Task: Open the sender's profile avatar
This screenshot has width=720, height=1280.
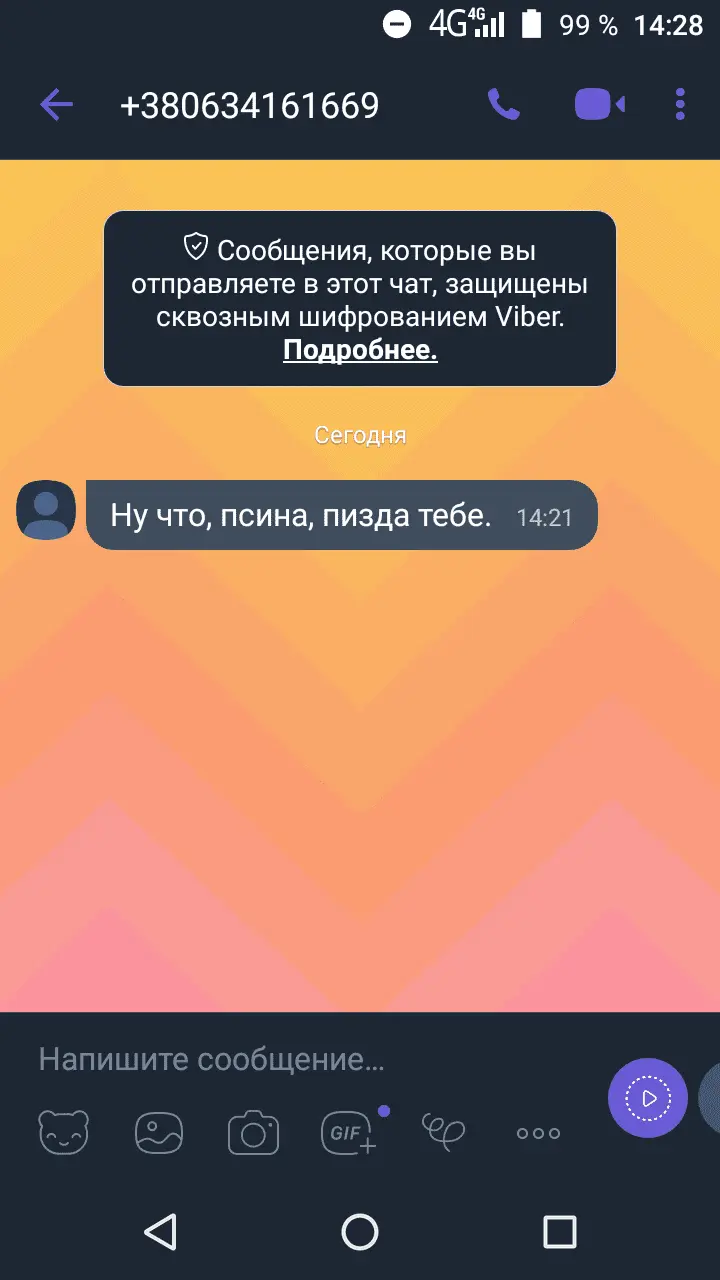Action: tap(46, 511)
